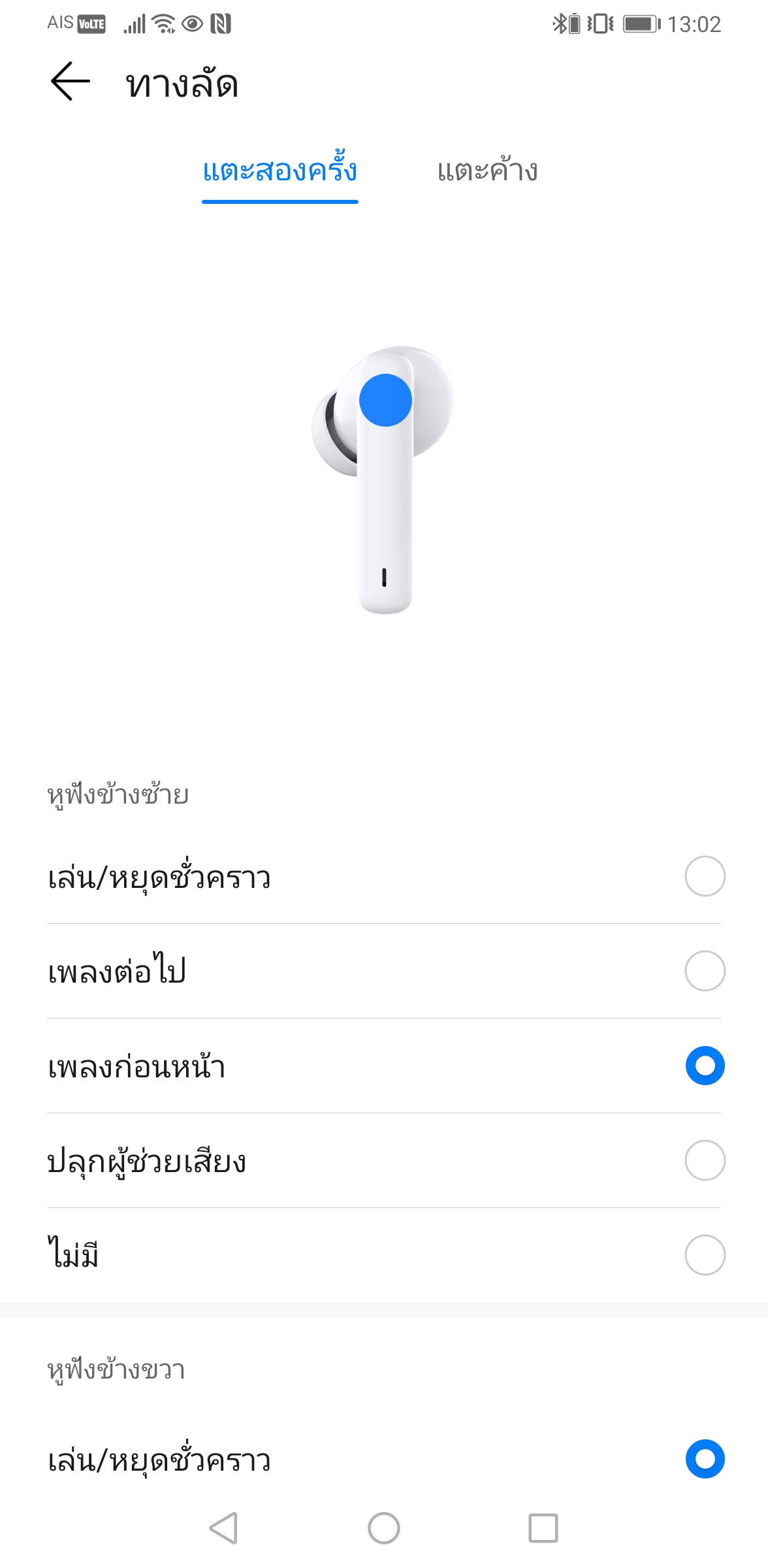The image size is (768, 1568).
Task: Select เล่น/หยุดชั่วคราว for หูฟังข้างซ้าย
Action: pyautogui.click(x=705, y=876)
